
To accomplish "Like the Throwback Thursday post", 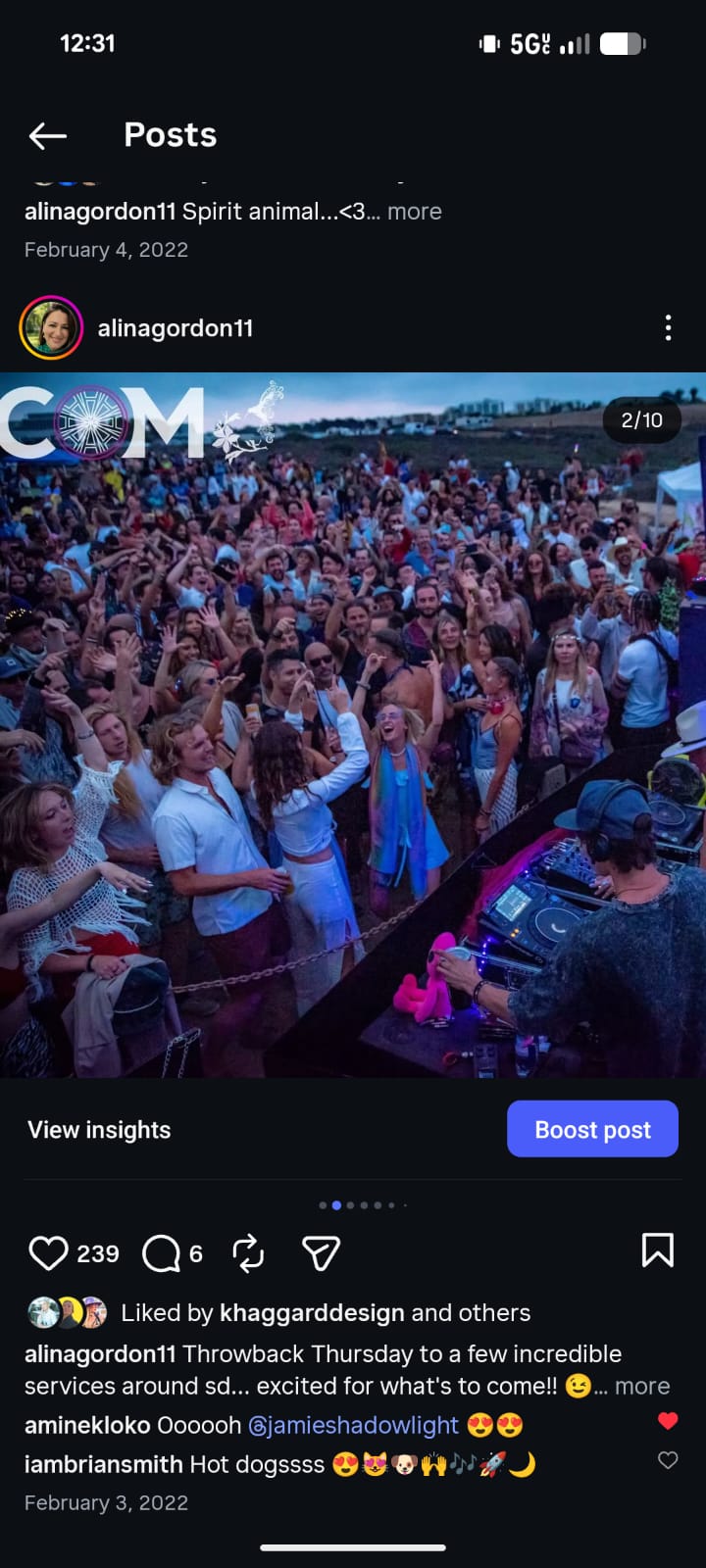I will [x=48, y=1252].
